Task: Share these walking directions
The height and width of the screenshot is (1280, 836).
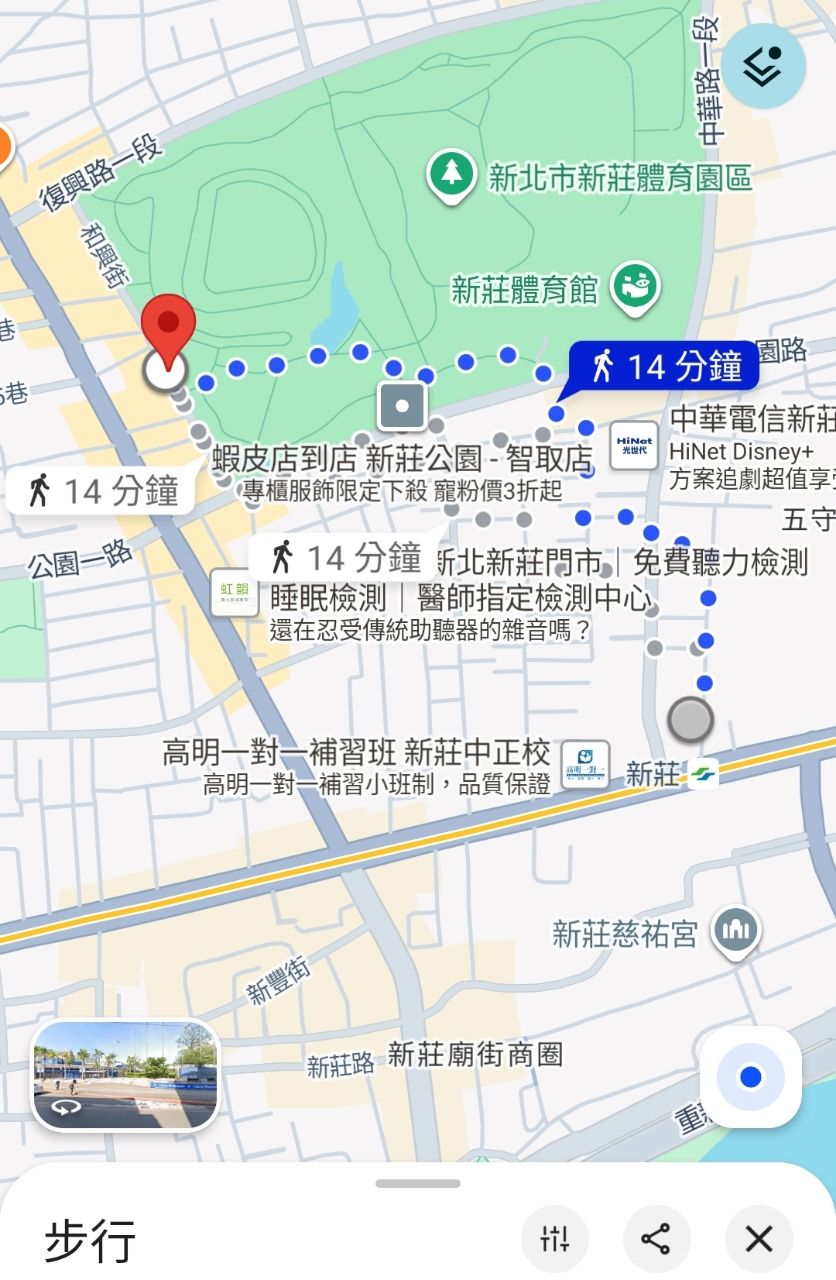Action: click(656, 1239)
